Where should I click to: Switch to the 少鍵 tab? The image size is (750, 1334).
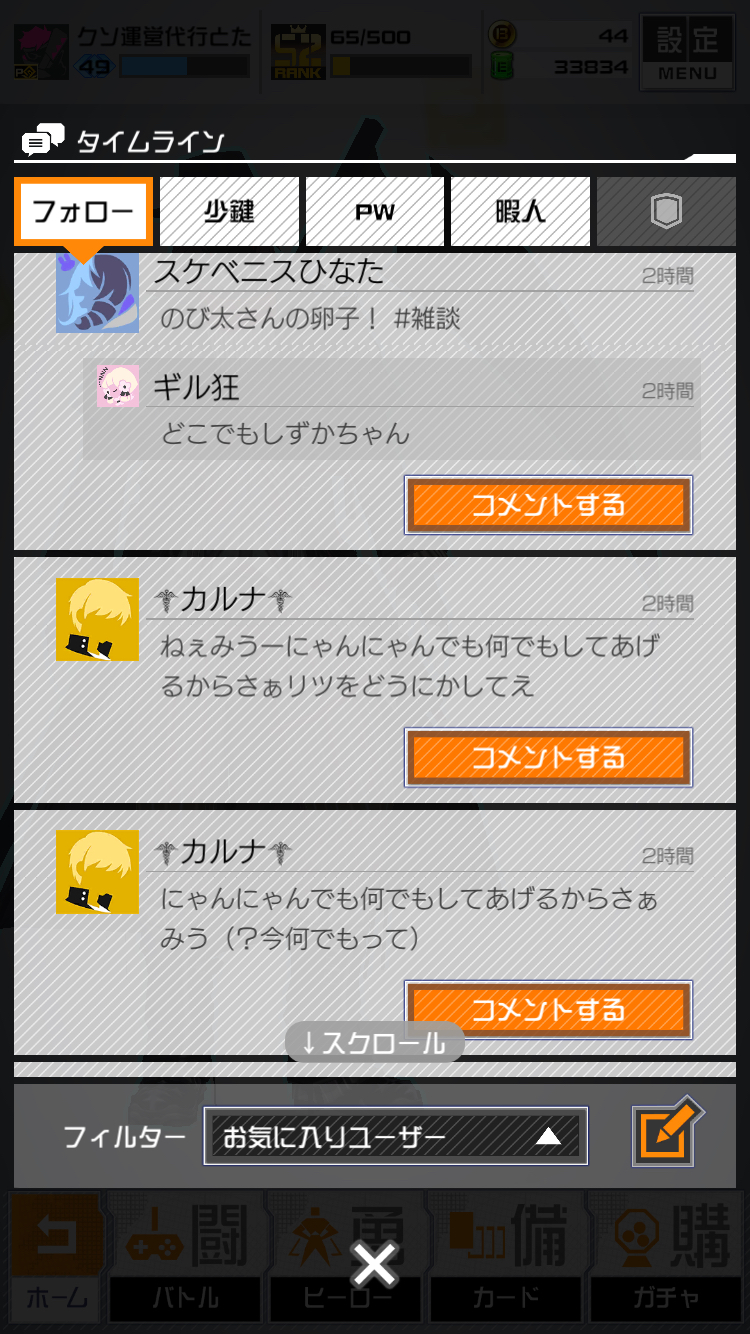coord(229,211)
